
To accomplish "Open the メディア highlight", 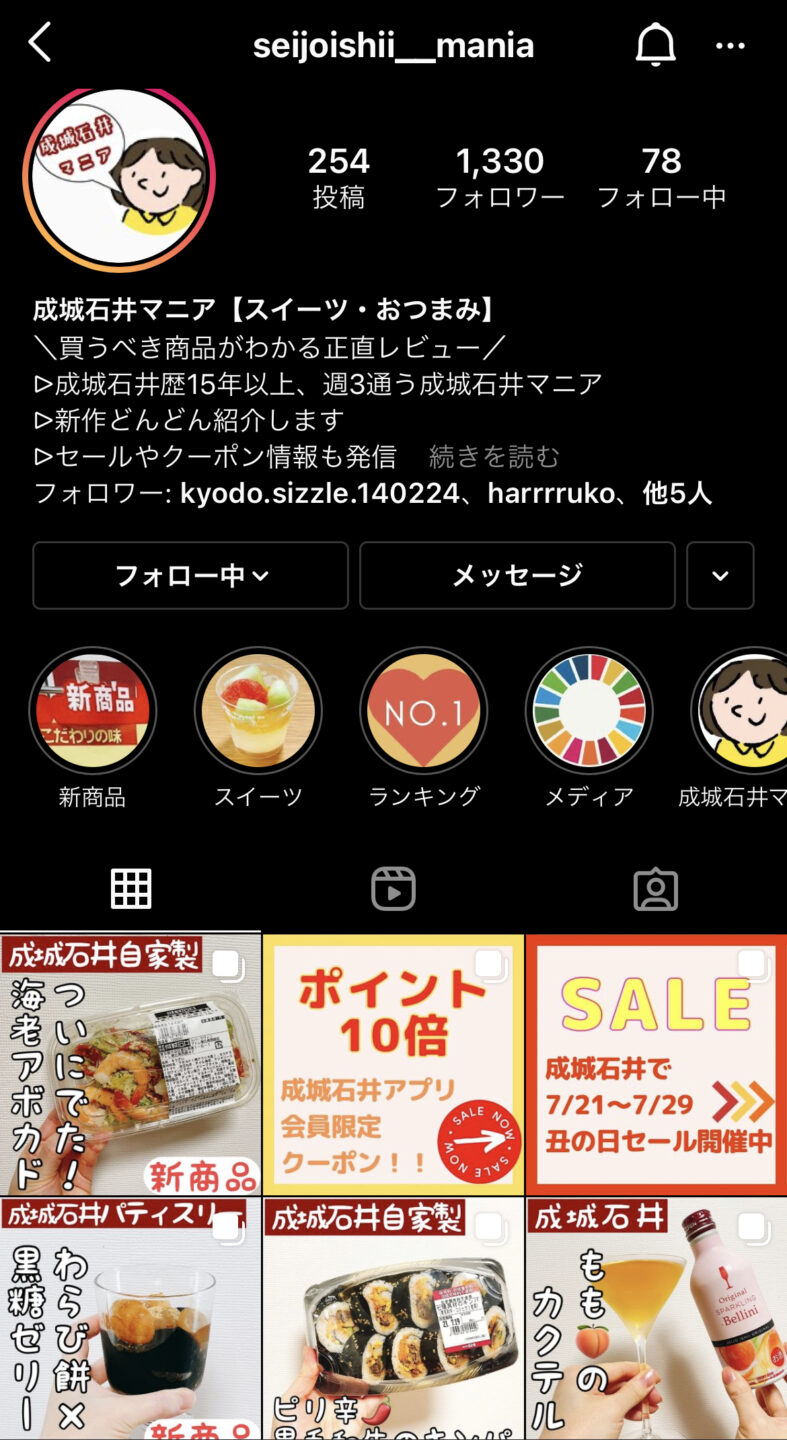I will click(x=589, y=711).
